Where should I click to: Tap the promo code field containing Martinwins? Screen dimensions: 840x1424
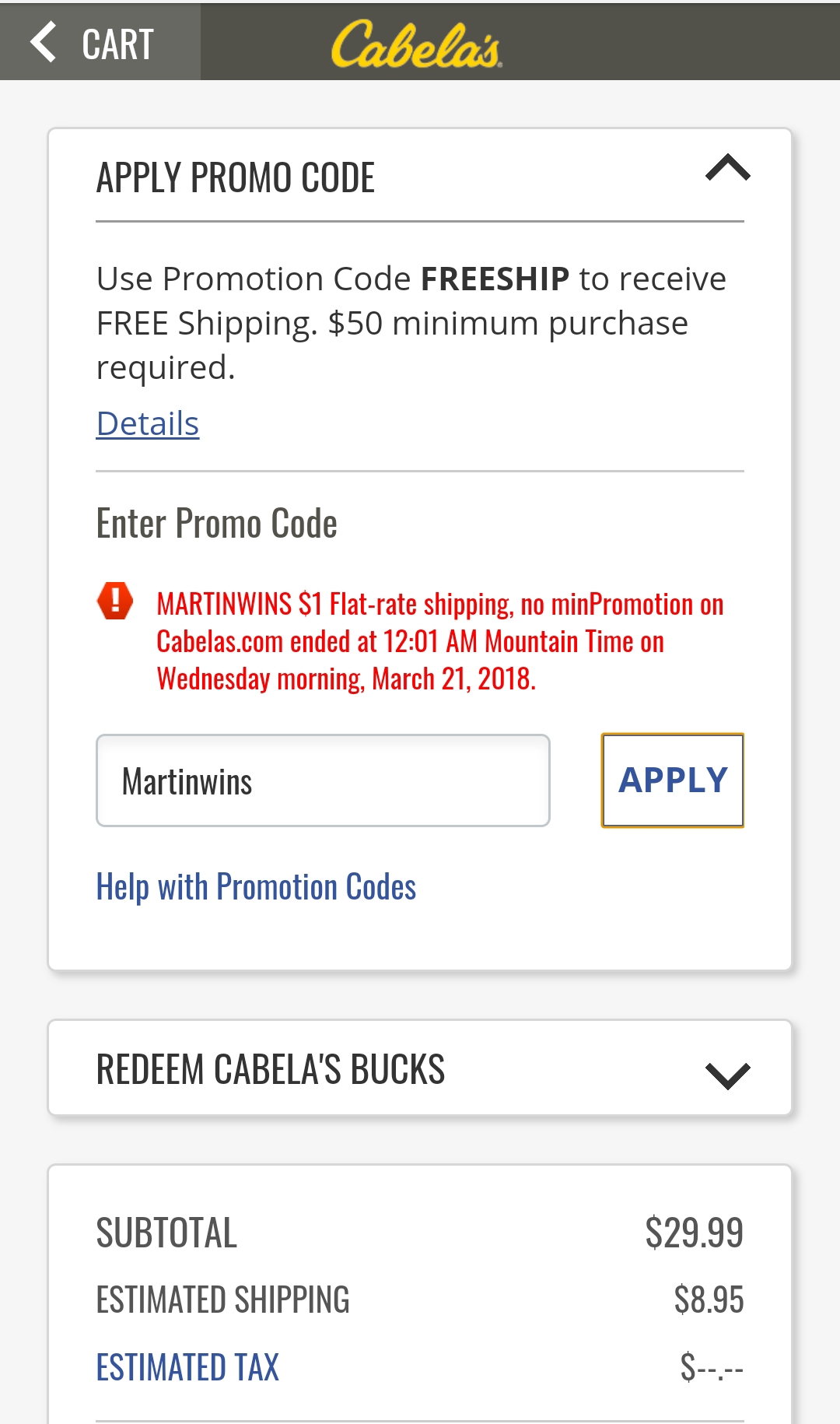323,780
